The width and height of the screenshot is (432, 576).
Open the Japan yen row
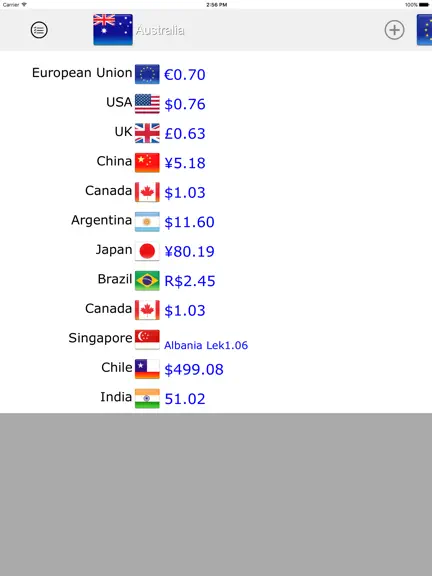216,251
